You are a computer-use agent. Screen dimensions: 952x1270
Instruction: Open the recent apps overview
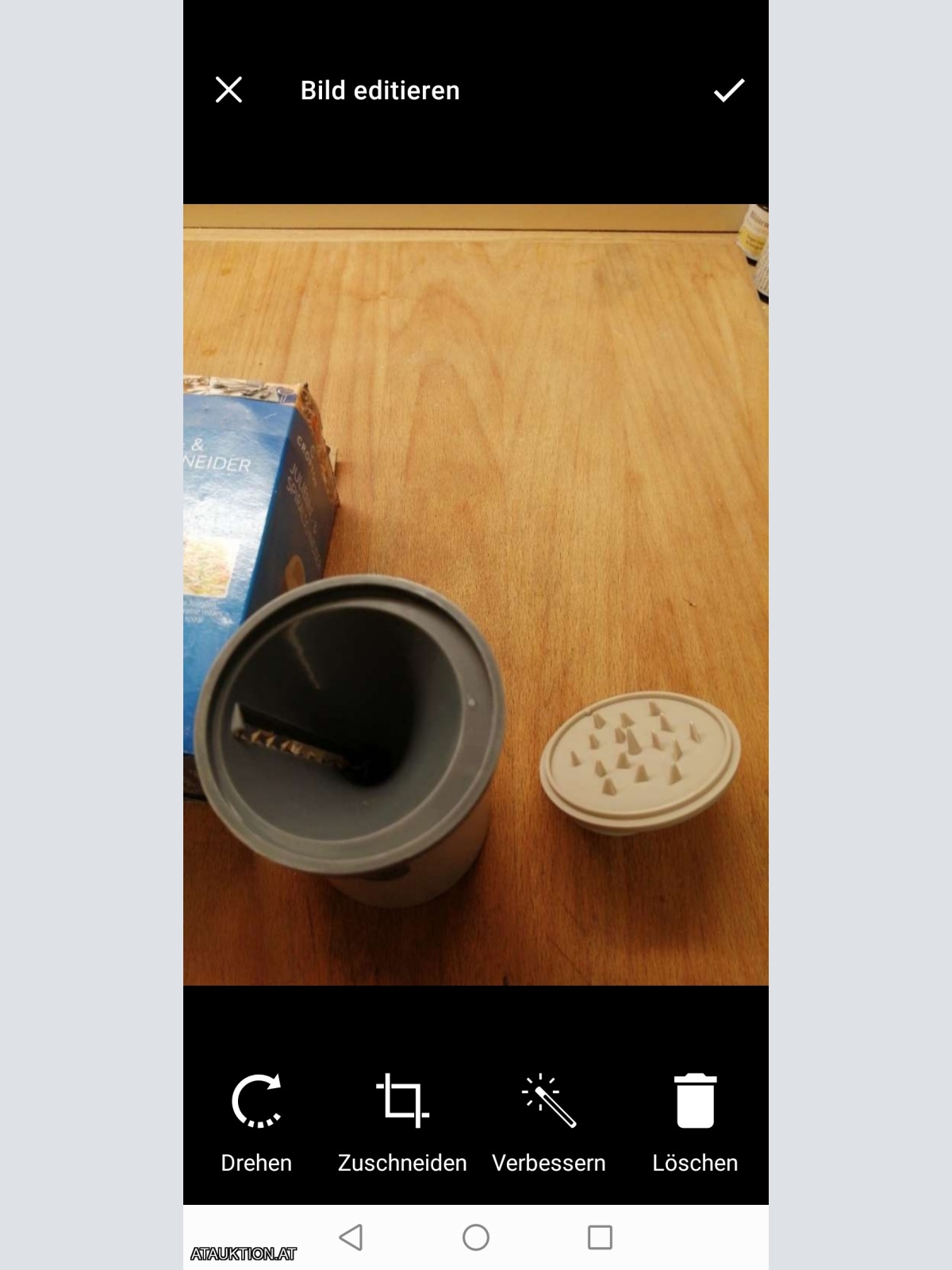(x=600, y=1237)
